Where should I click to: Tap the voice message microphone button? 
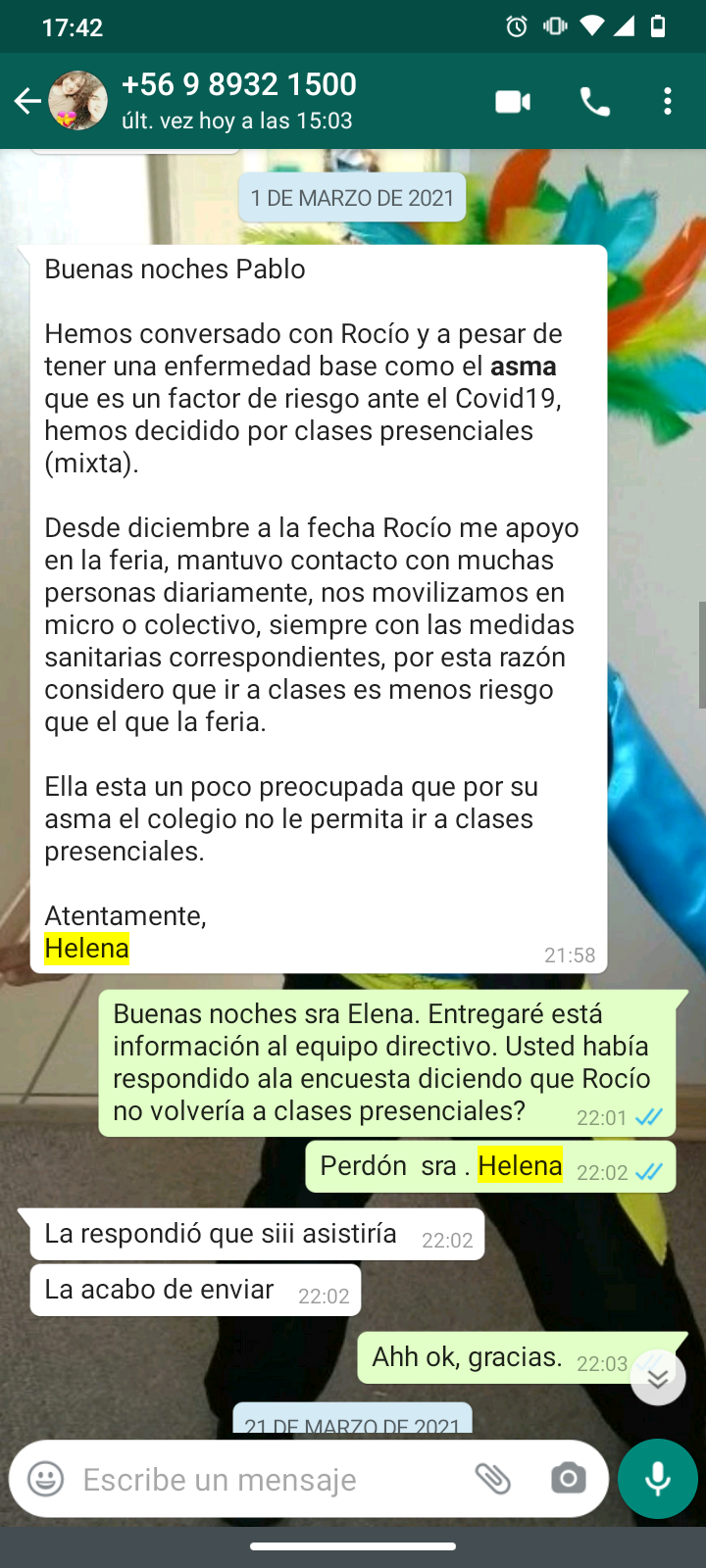point(657,1479)
